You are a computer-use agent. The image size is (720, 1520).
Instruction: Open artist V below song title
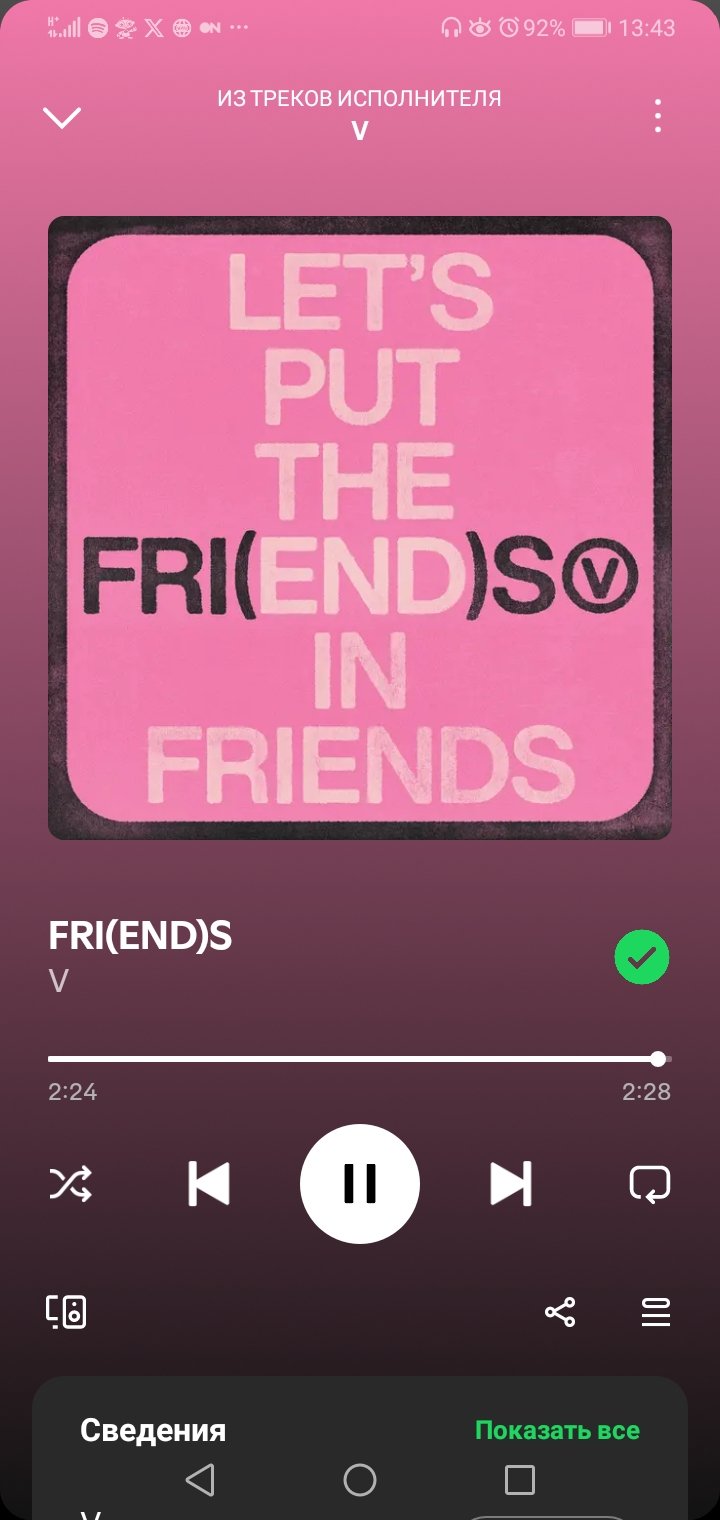tap(59, 981)
